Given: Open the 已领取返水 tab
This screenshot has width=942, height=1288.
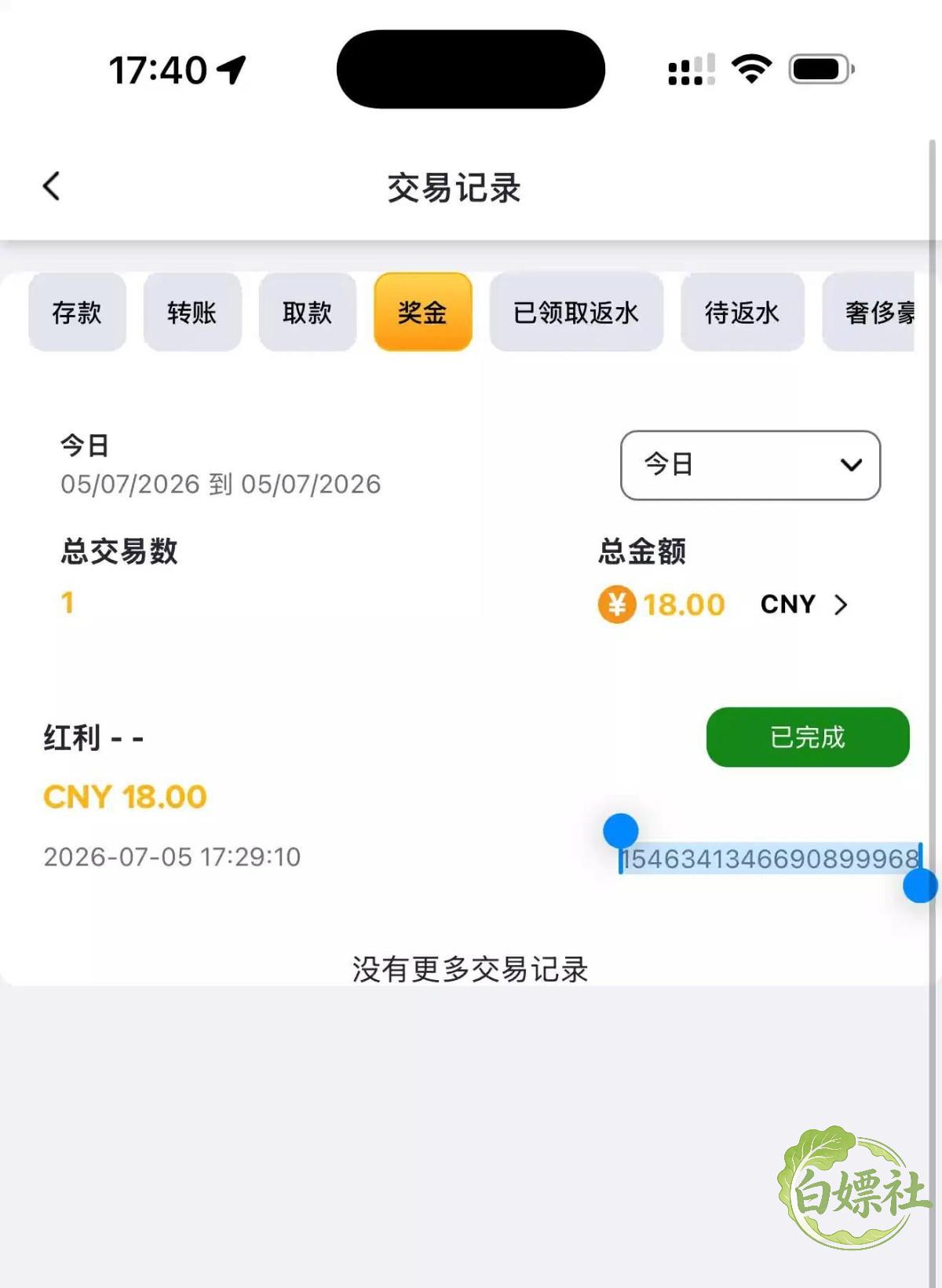Looking at the screenshot, I should (x=576, y=312).
